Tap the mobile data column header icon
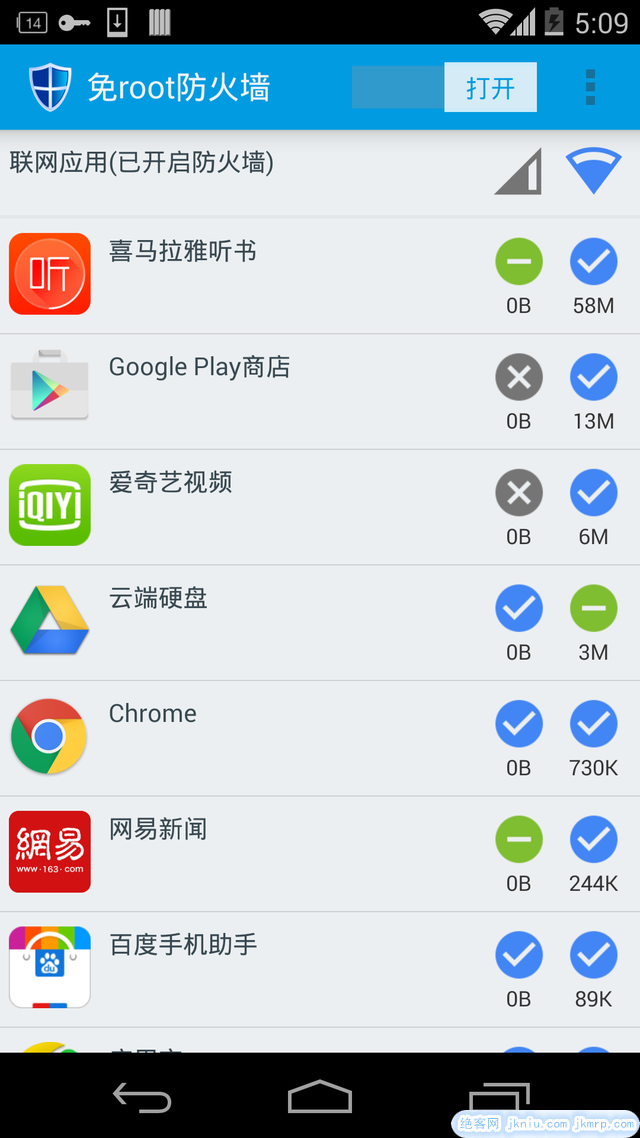 click(x=519, y=172)
